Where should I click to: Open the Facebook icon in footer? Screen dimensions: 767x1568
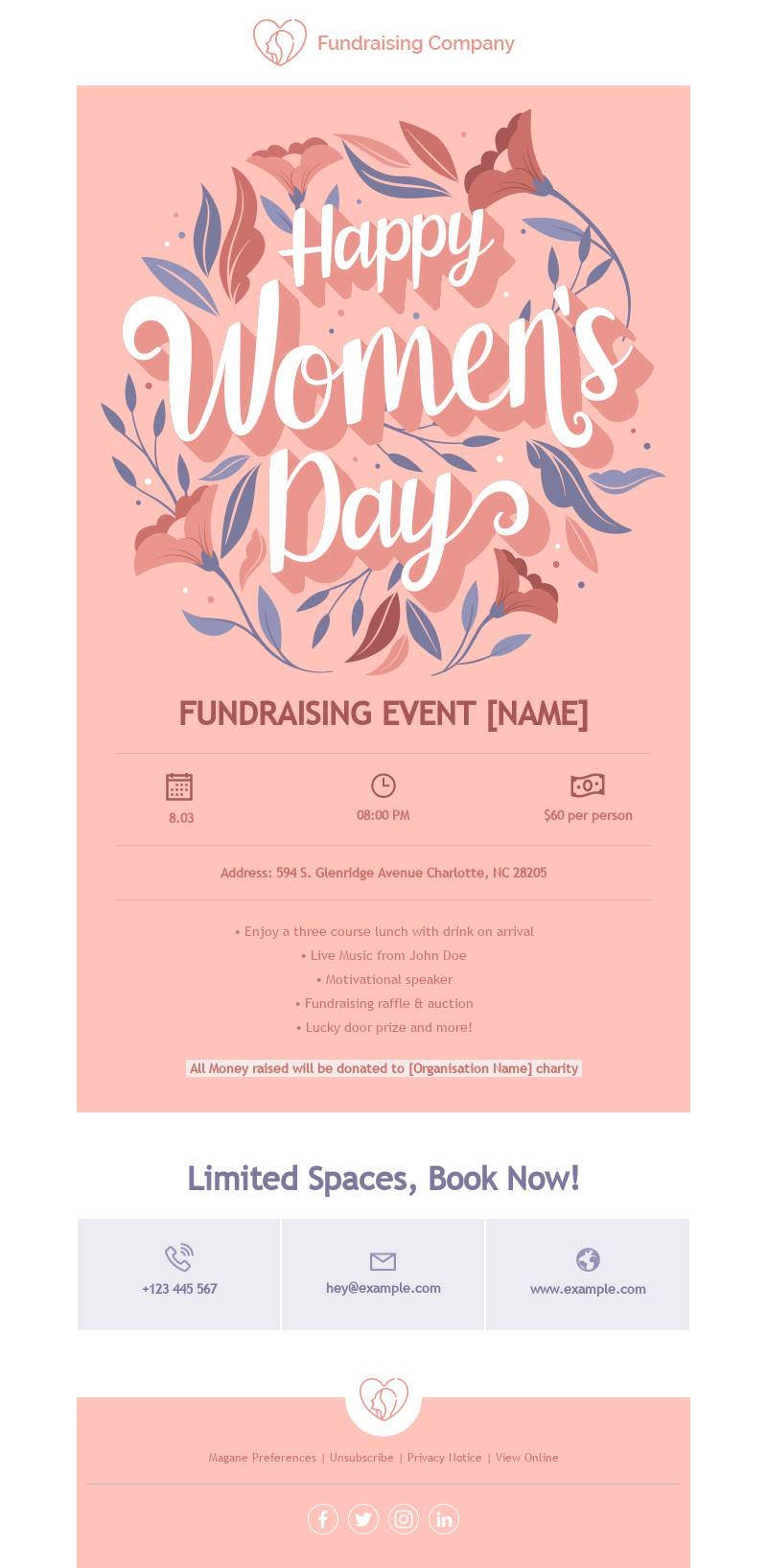[323, 1519]
